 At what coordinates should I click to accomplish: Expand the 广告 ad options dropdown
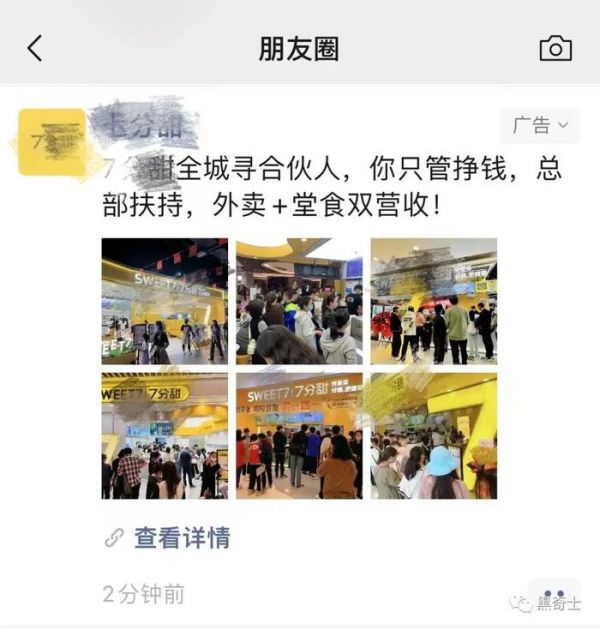tap(540, 125)
